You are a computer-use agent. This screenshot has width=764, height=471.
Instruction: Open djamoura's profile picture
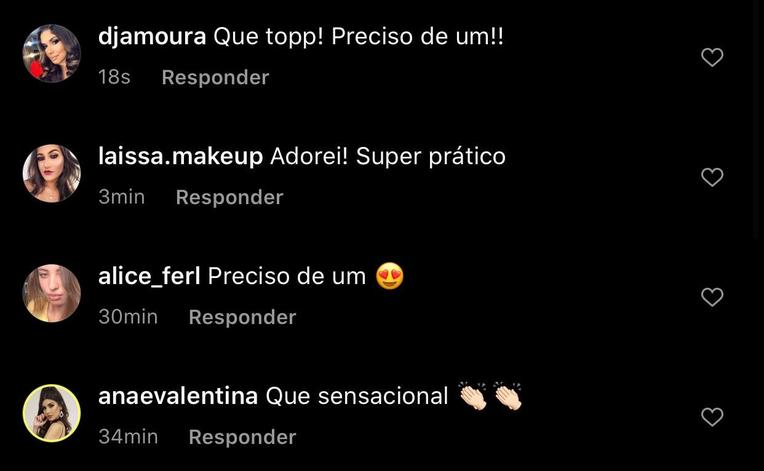pos(51,54)
